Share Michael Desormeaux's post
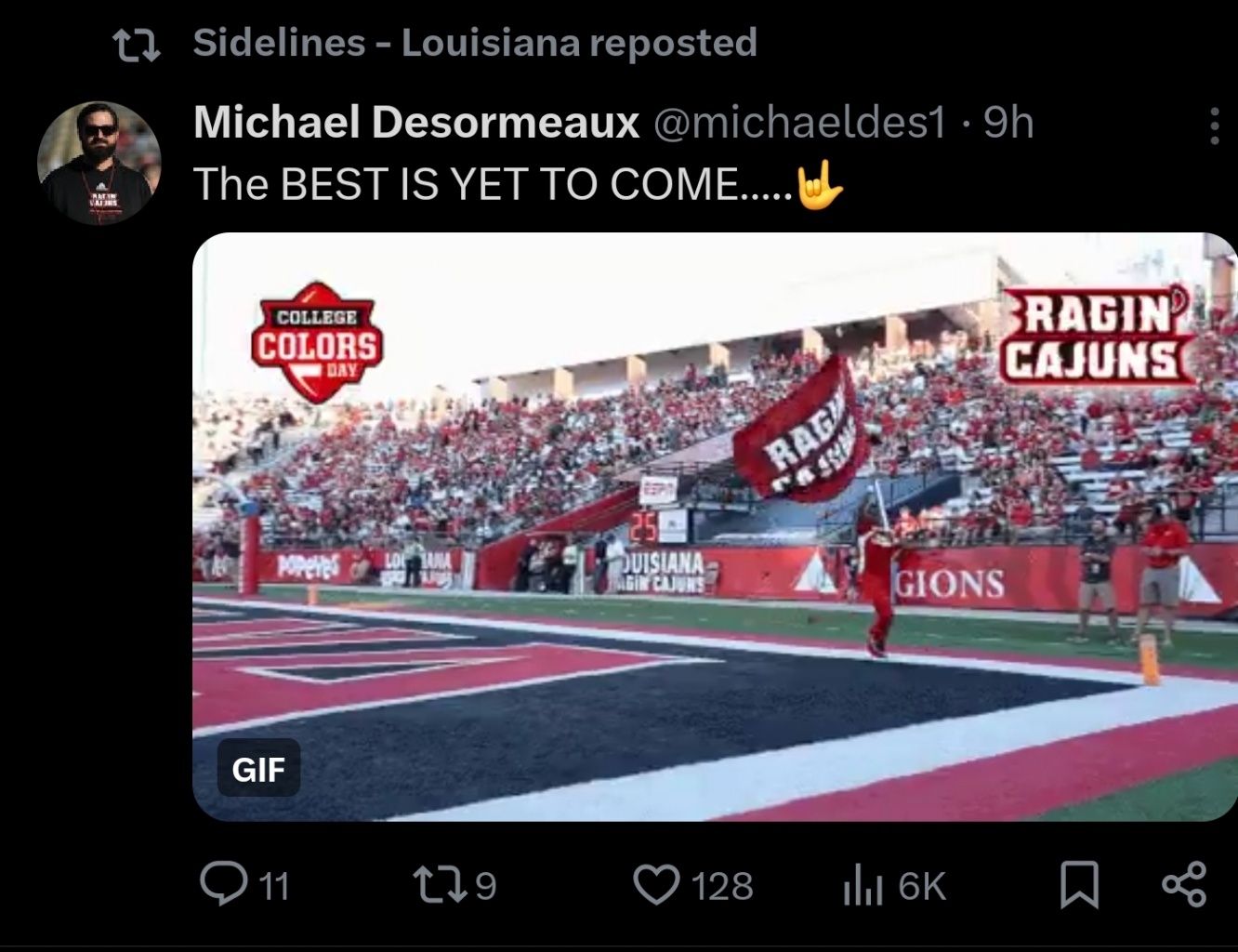Viewport: 1238px width, 952px height. pos(1184,884)
